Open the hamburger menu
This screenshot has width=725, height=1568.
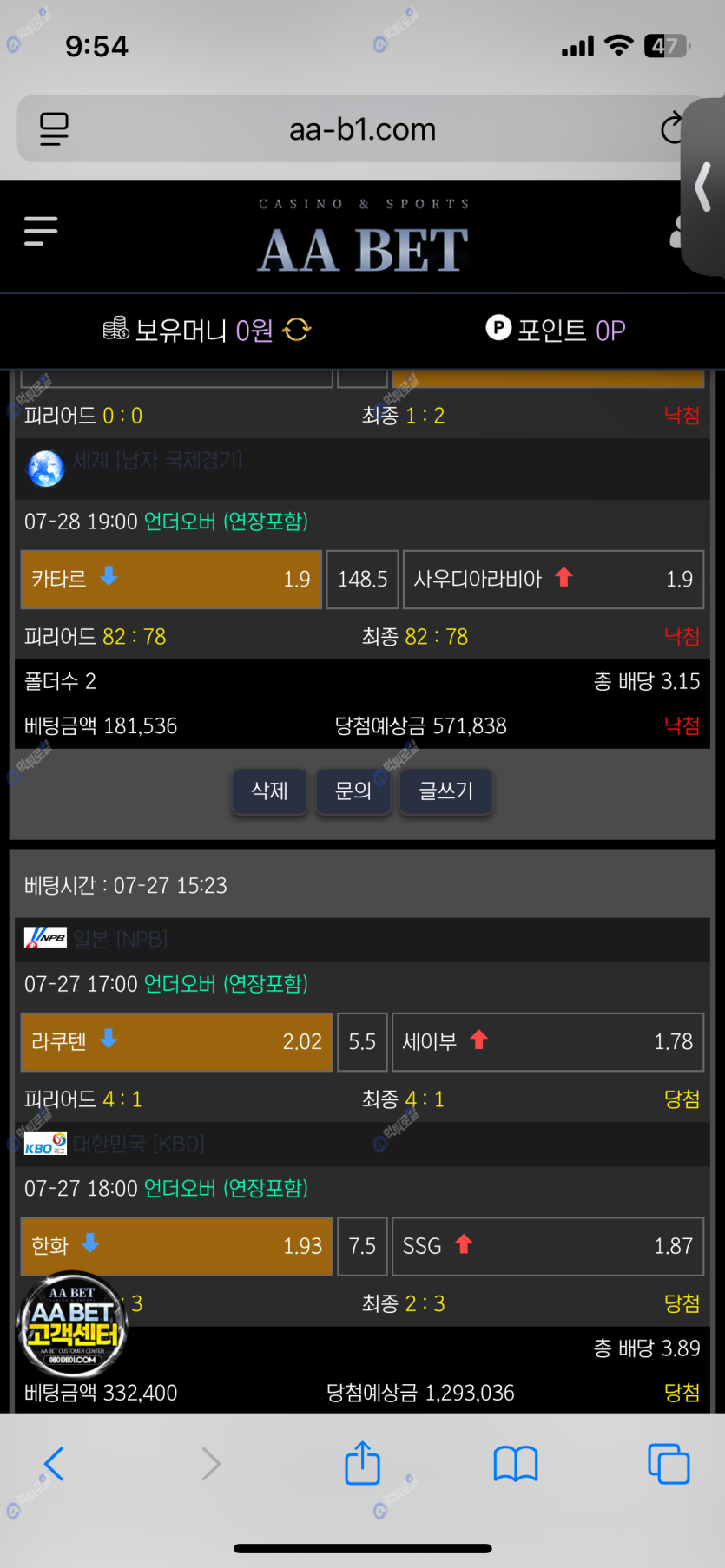coord(41,232)
